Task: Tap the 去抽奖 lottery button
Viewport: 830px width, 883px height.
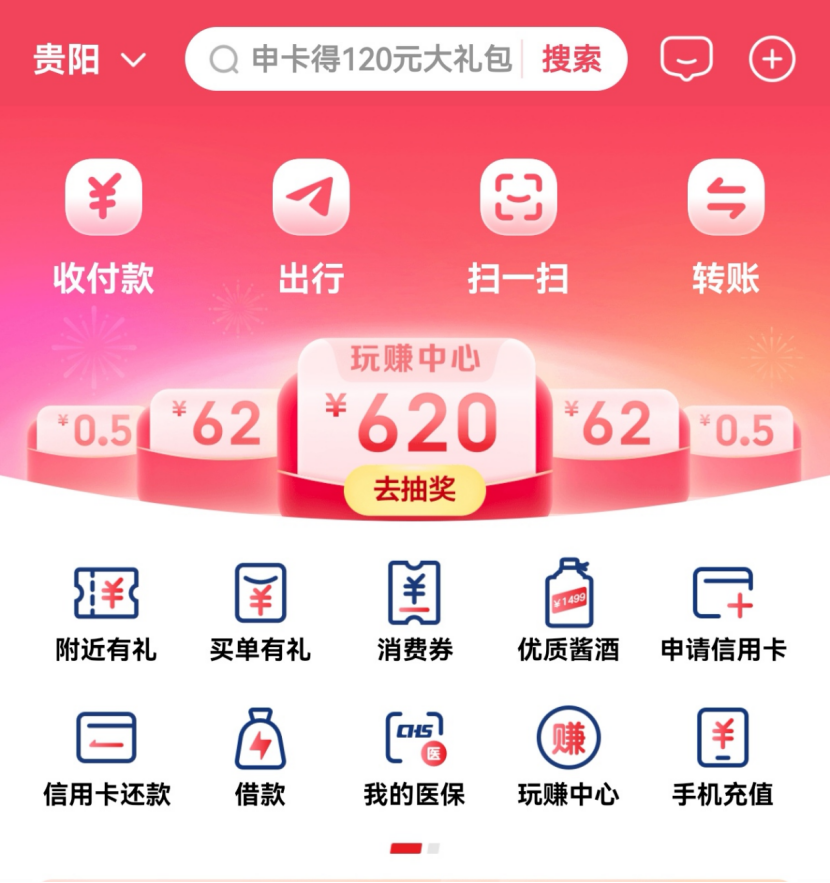Action: point(414,490)
